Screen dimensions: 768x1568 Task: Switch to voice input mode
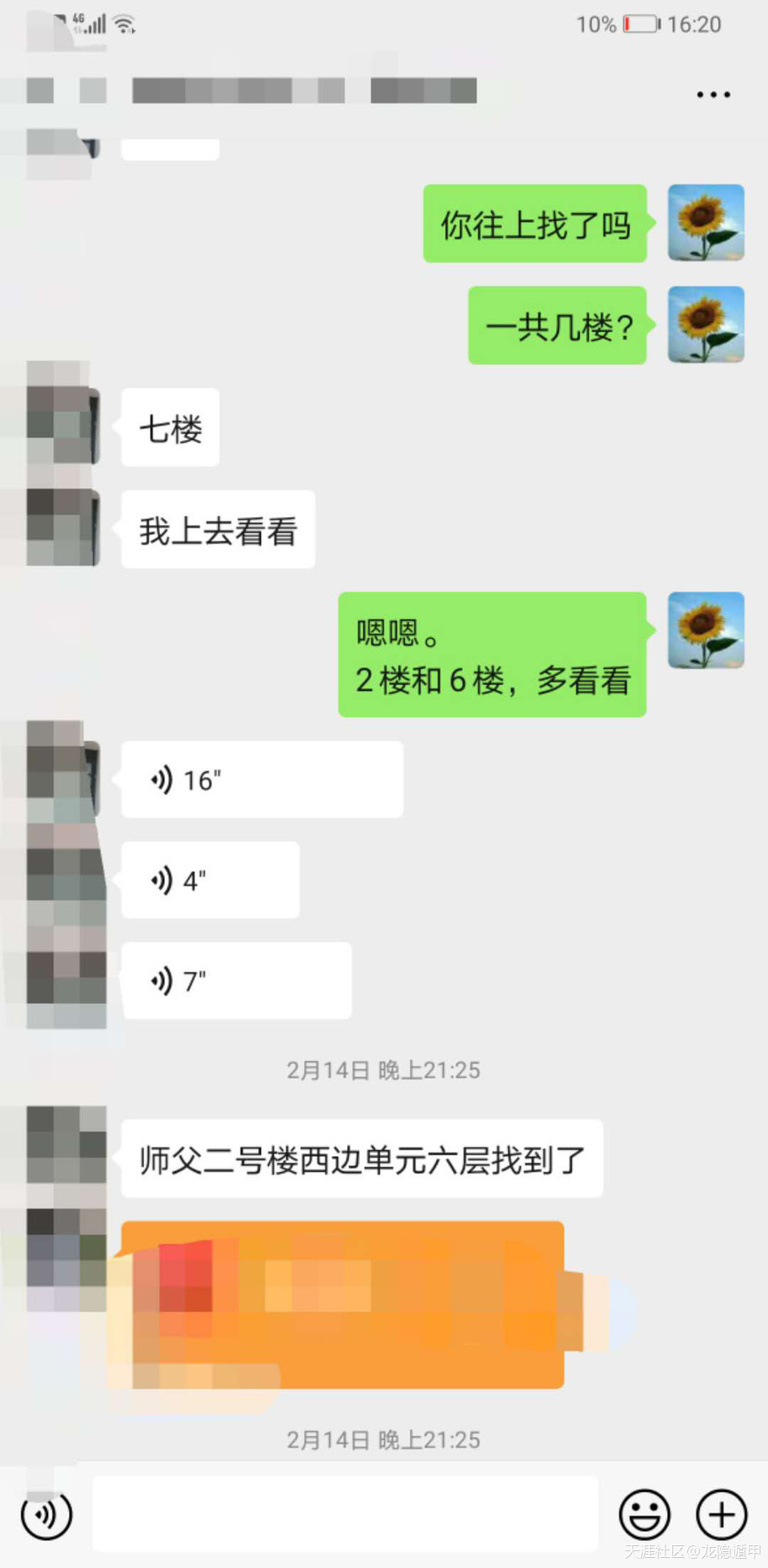(46, 1514)
